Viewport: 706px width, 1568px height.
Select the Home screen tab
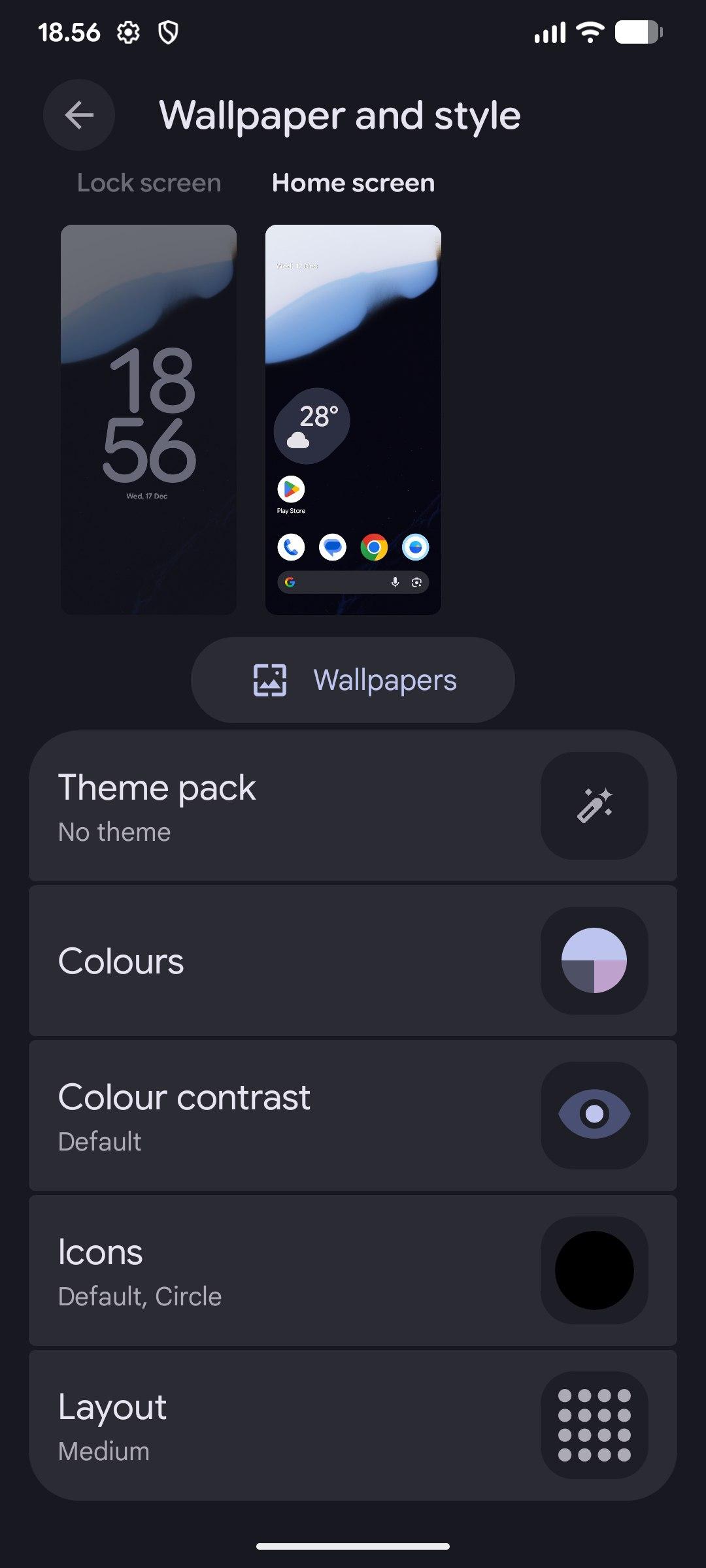[353, 183]
